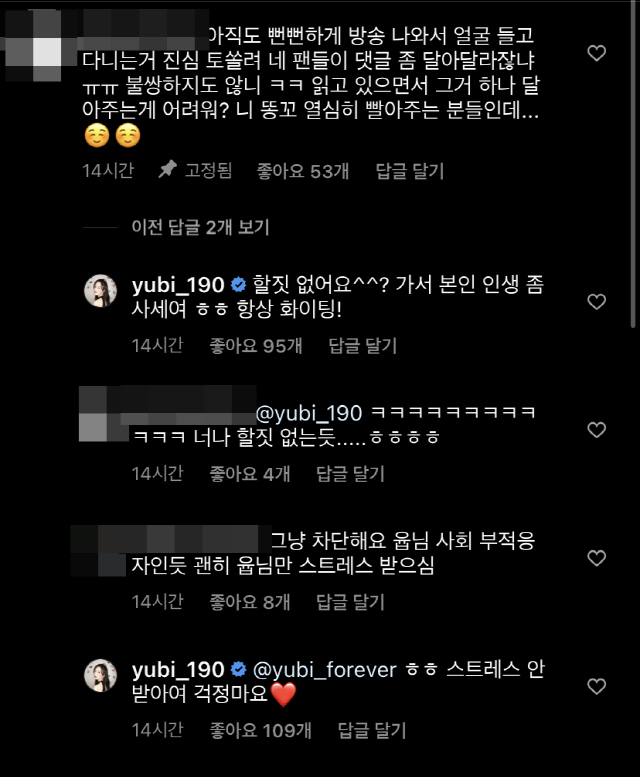
Task: Like the pinned comment with 53 likes
Action: click(596, 52)
